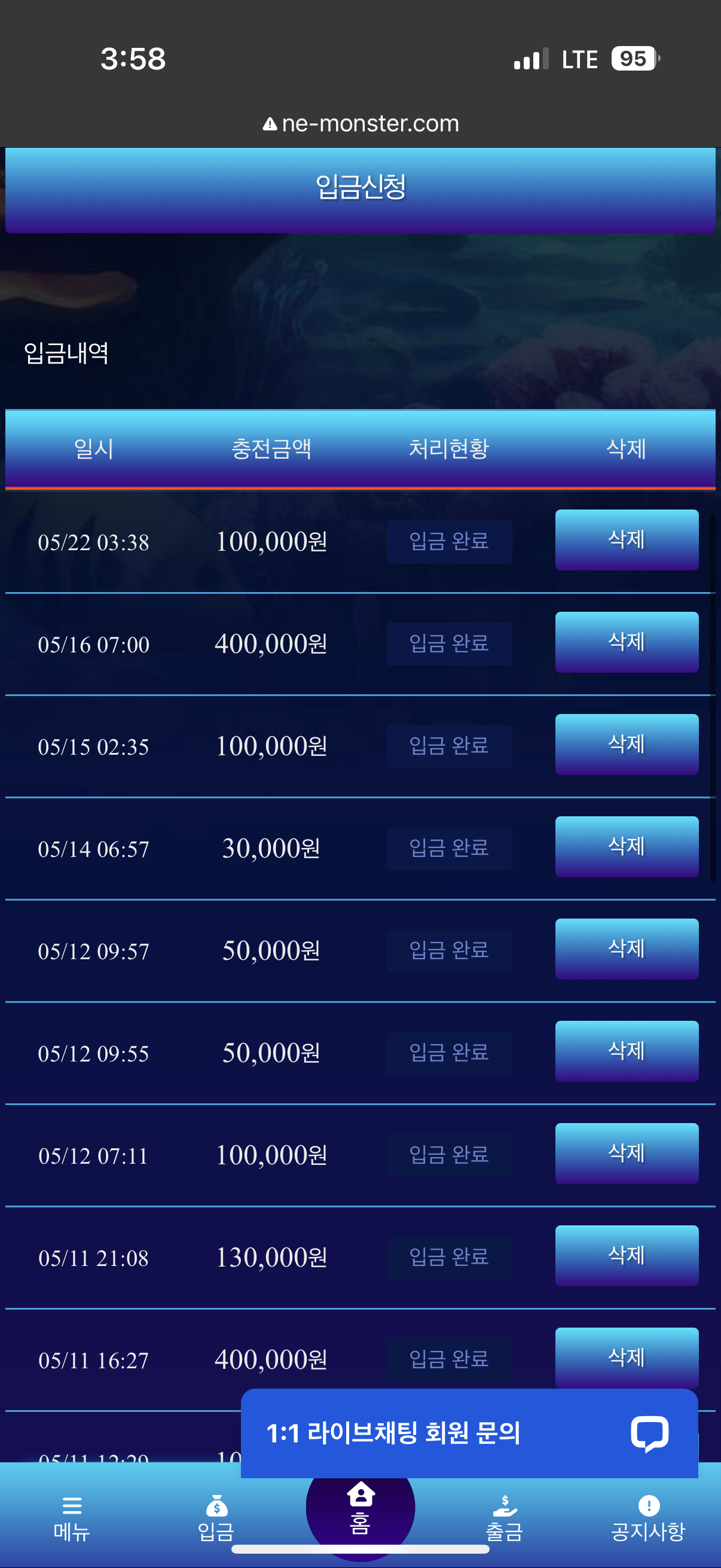Switch to the 출금 withdrawal tab

pos(505,1518)
